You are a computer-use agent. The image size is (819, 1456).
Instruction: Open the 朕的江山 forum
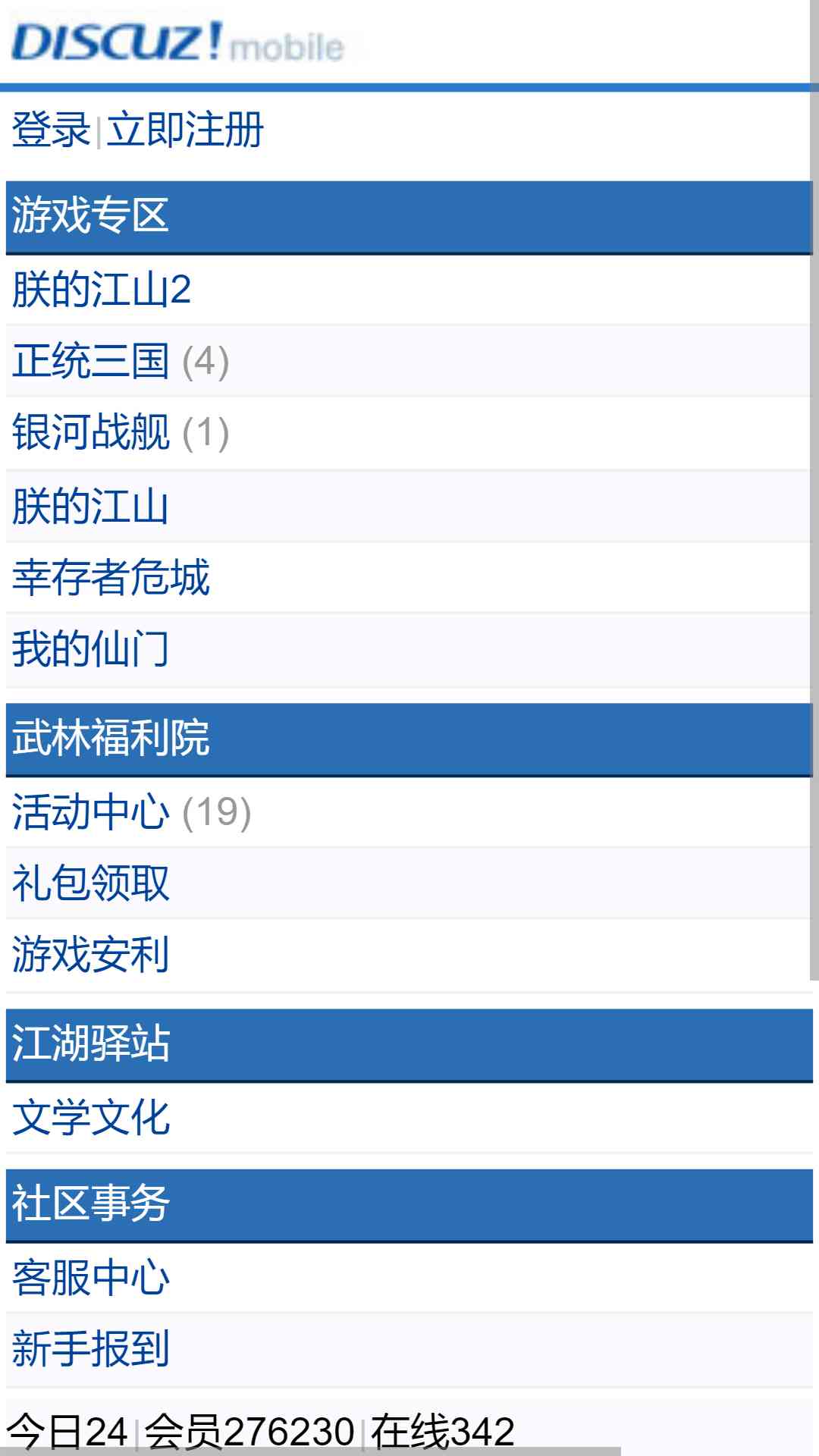coord(90,506)
